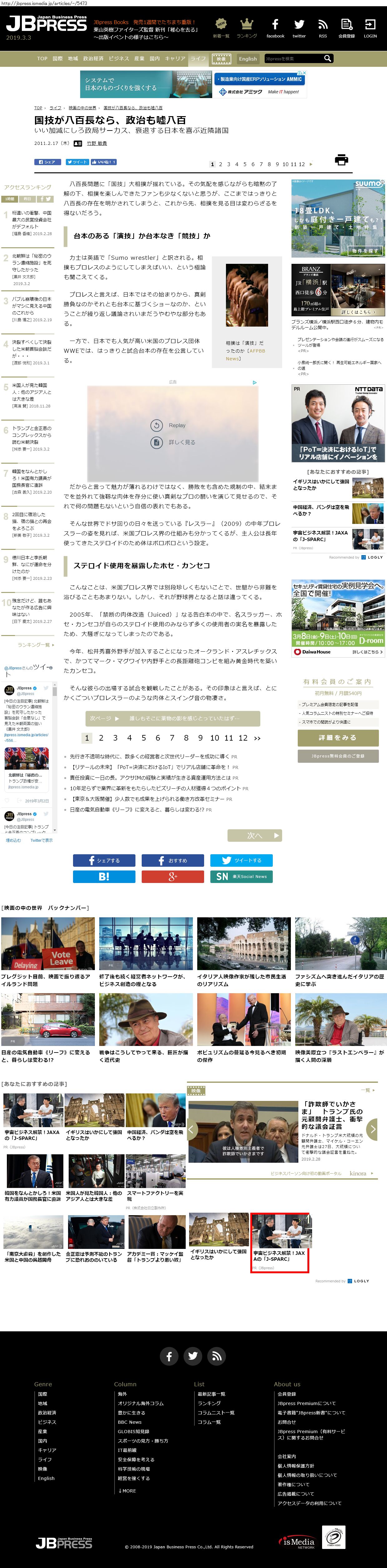Viewport: 387px width, 1568px height.
Task: Switch to the 政治経済 nav tab
Action: pyautogui.click(x=93, y=59)
